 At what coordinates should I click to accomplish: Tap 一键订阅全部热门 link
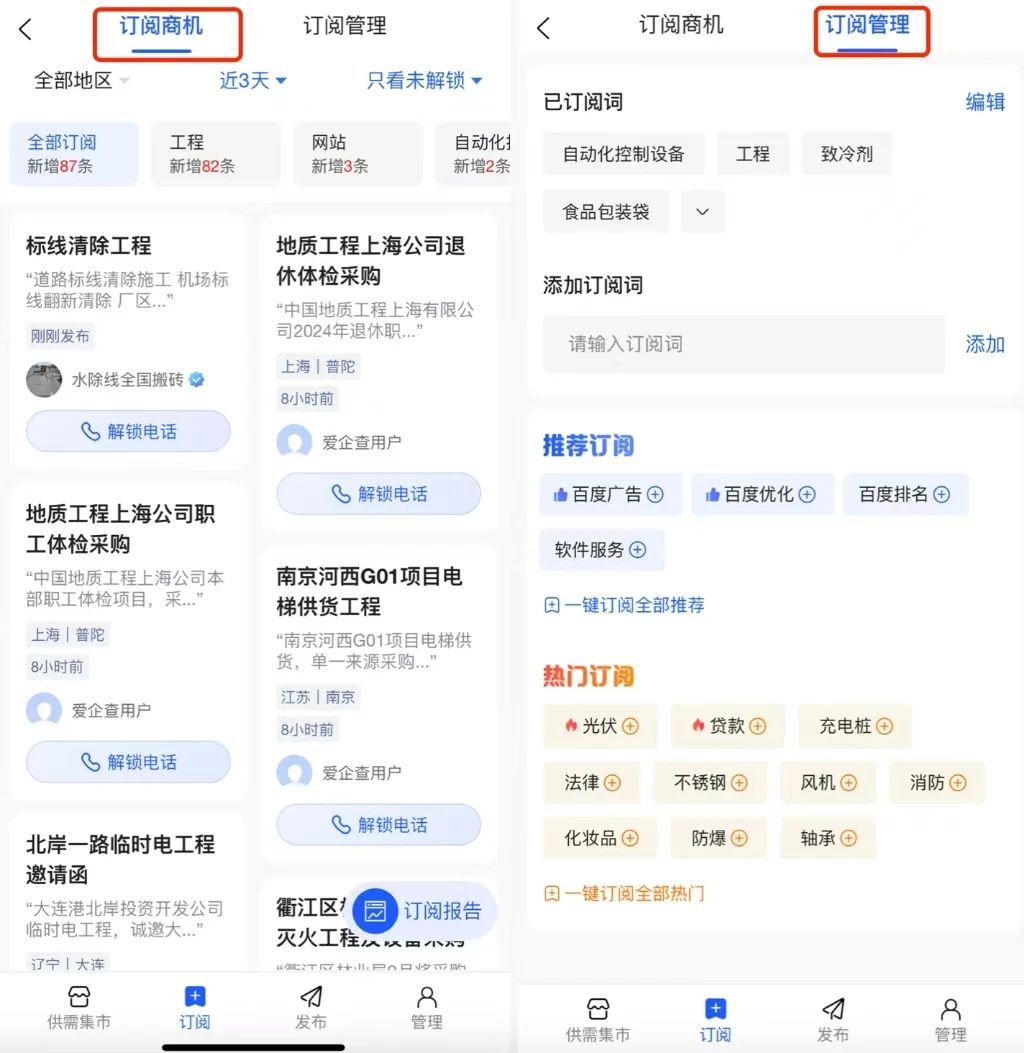(624, 893)
